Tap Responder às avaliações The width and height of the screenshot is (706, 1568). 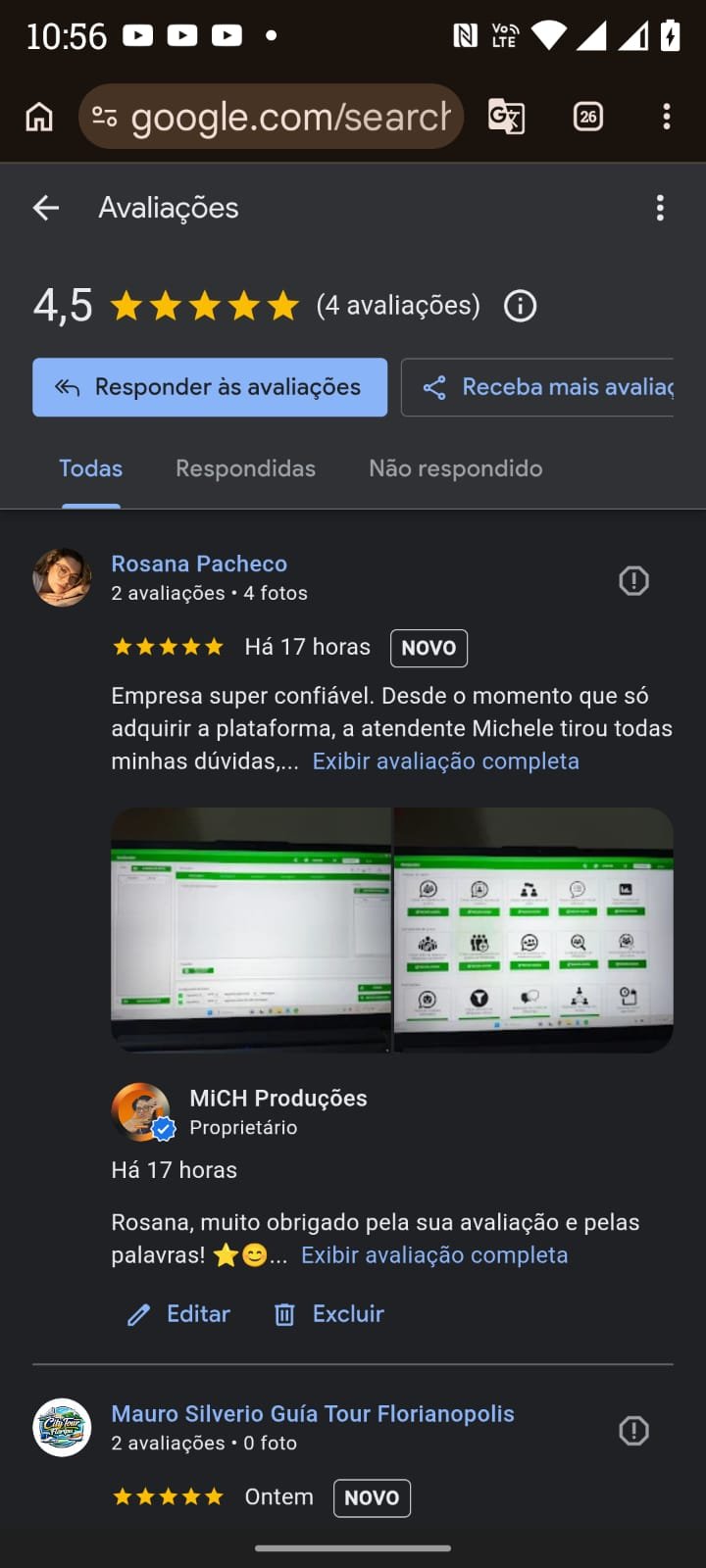coord(210,387)
